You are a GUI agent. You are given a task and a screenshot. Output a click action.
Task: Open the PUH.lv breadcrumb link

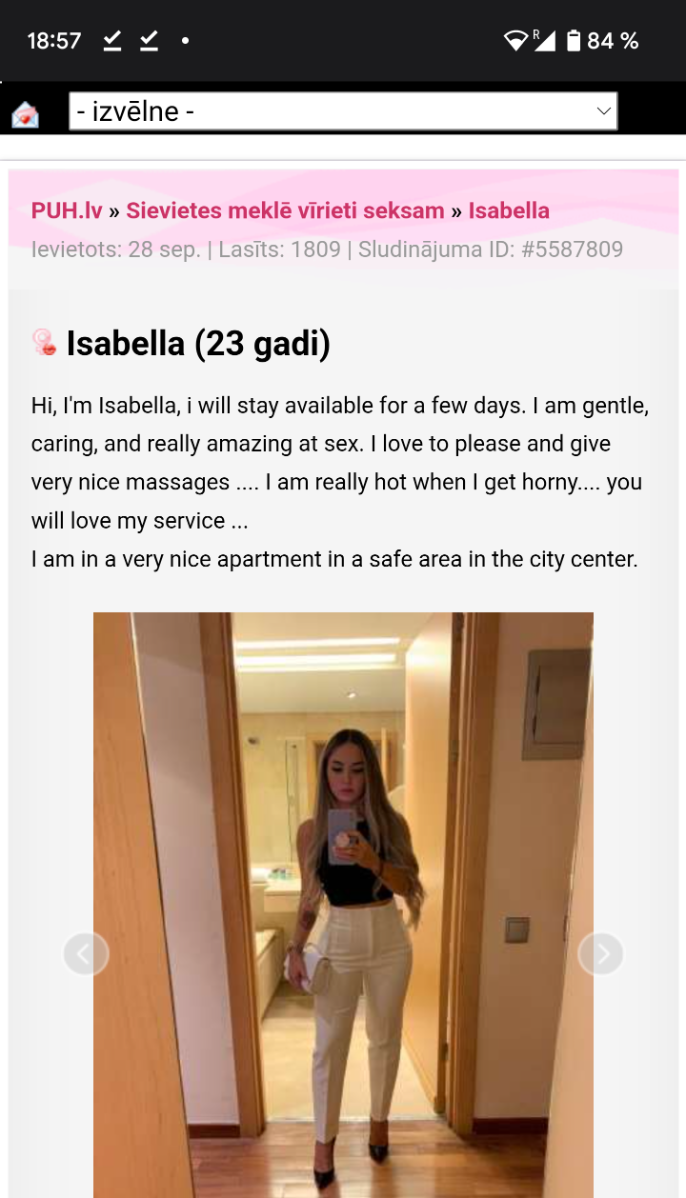(x=66, y=211)
